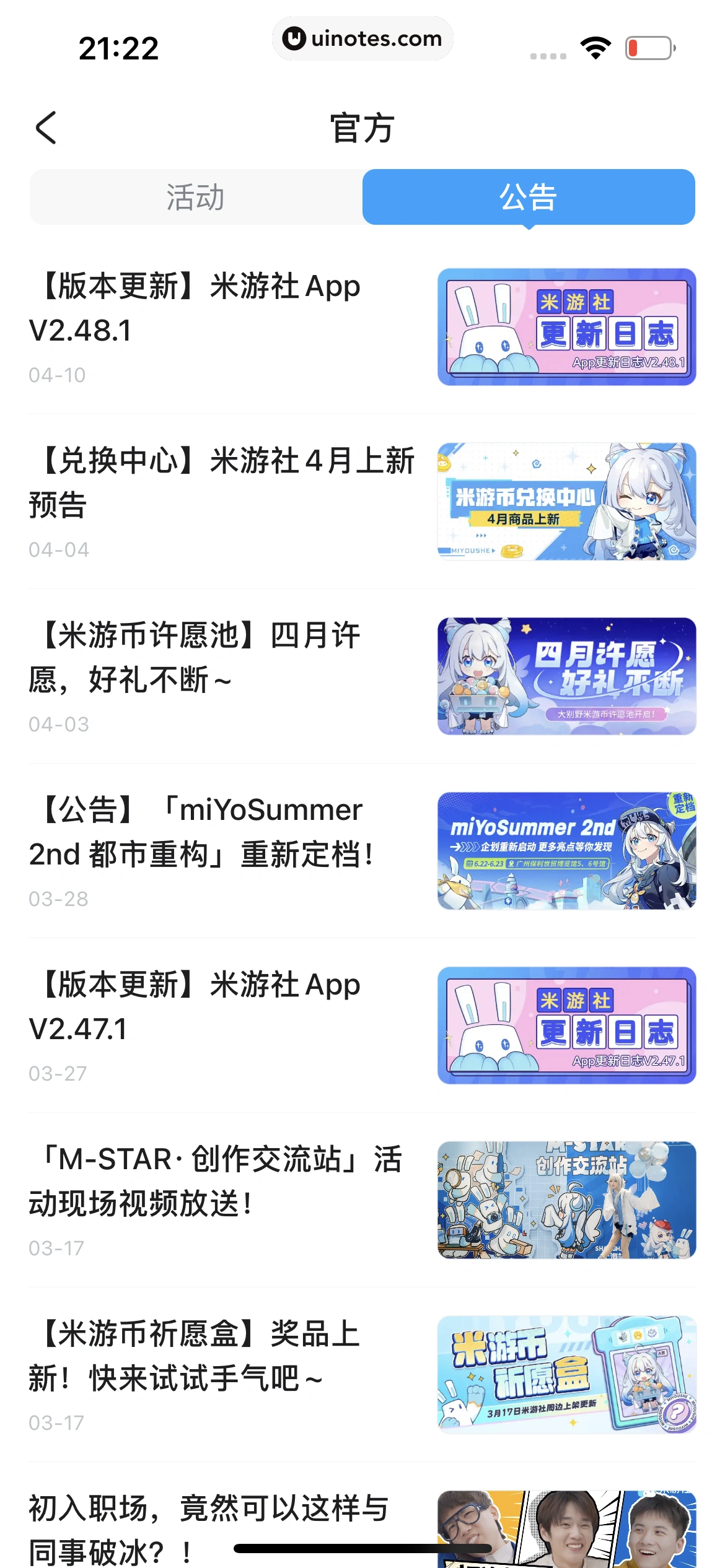Viewport: 725px width, 1568px height.
Task: Go back using the top-left arrow
Action: [46, 128]
